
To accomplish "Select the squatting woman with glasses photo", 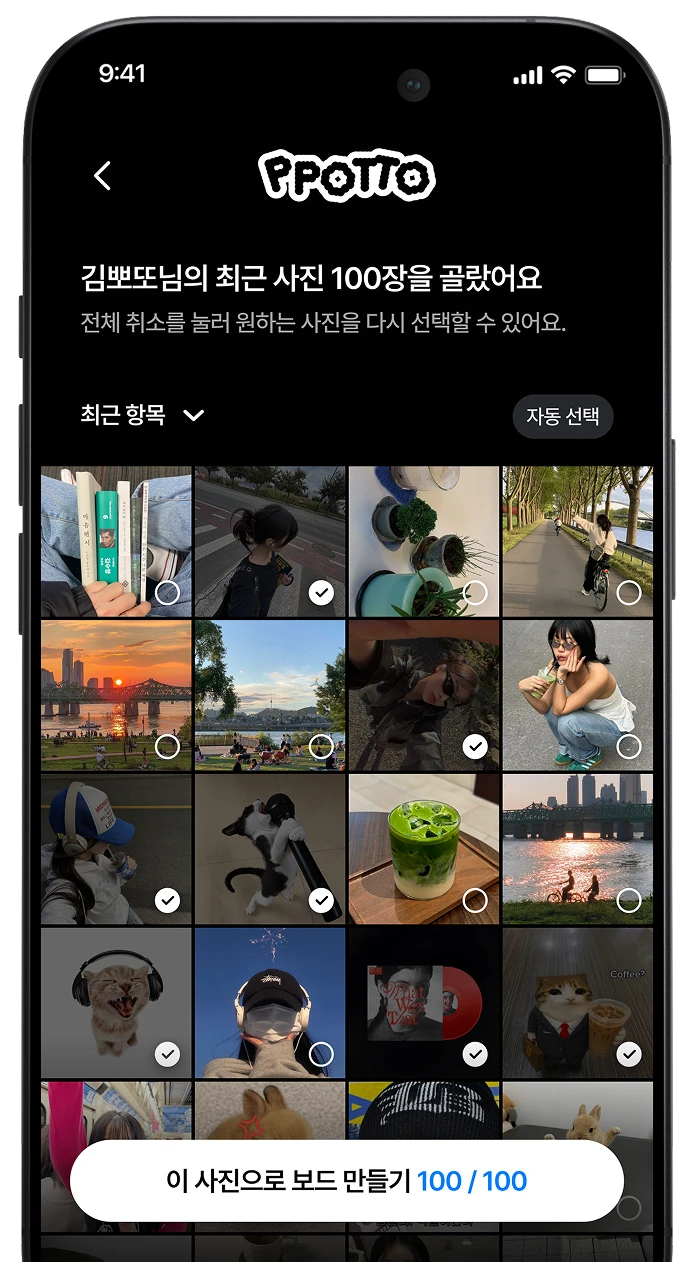I will tap(577, 695).
